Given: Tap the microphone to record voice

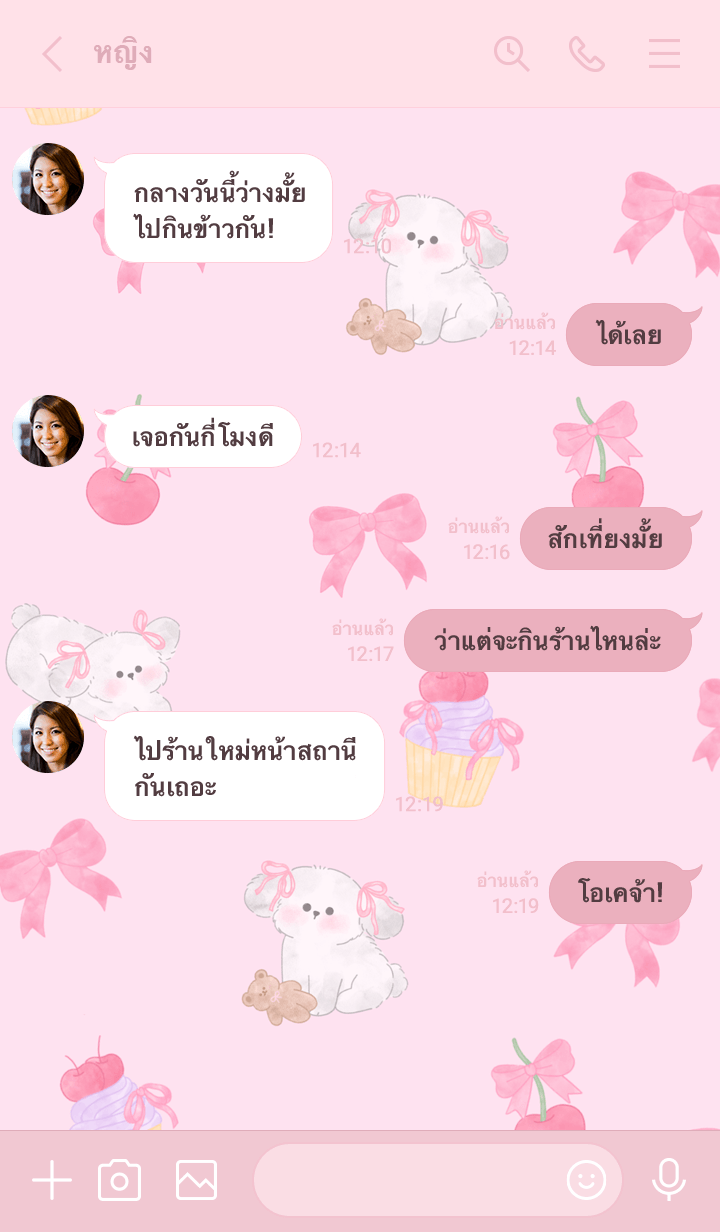Looking at the screenshot, I should [x=668, y=1181].
